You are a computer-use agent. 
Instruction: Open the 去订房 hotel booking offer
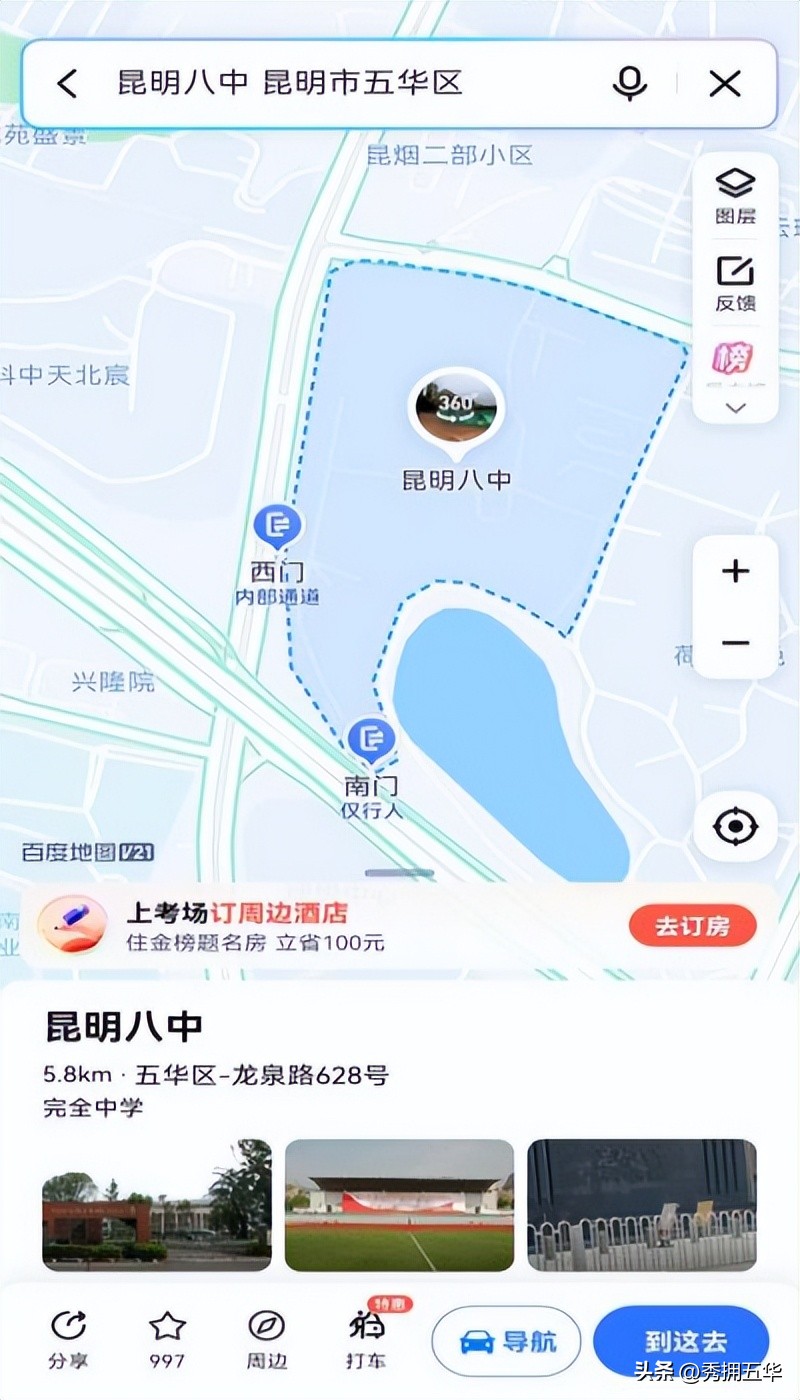(x=692, y=925)
